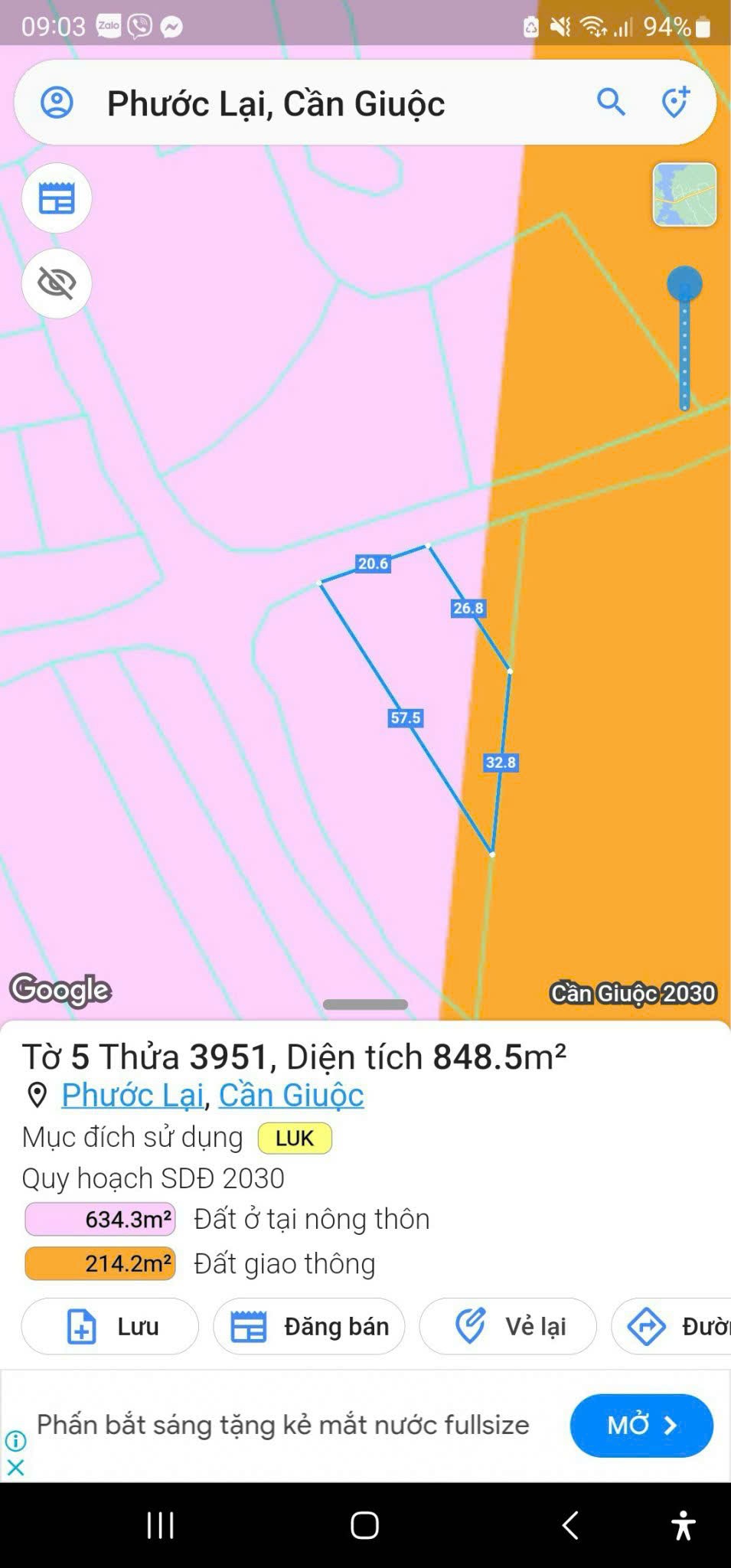Viewport: 731px width, 1568px height.
Task: Open the user profile icon
Action: point(57,103)
